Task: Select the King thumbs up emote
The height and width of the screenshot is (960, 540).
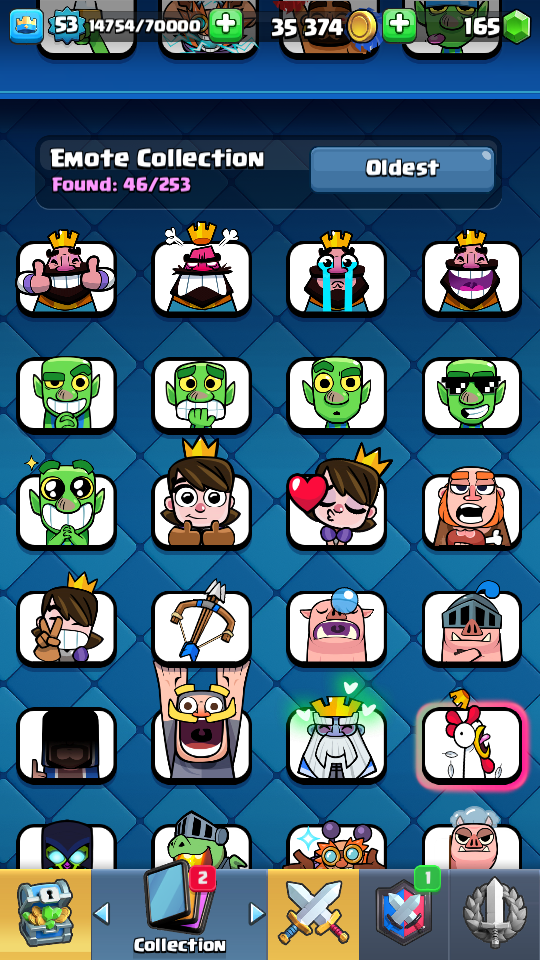Action: pos(66,273)
